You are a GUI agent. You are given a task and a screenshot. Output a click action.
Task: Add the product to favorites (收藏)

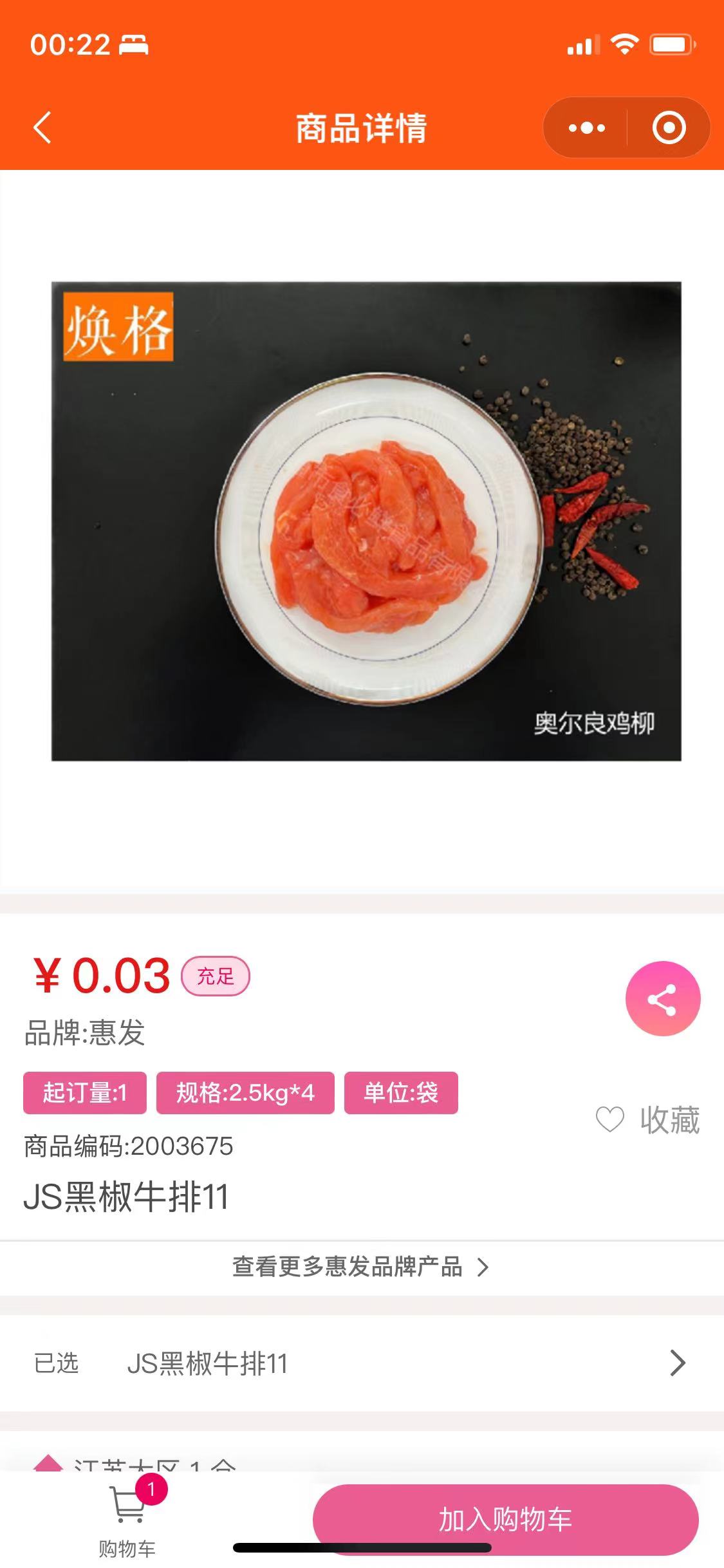click(x=647, y=1120)
